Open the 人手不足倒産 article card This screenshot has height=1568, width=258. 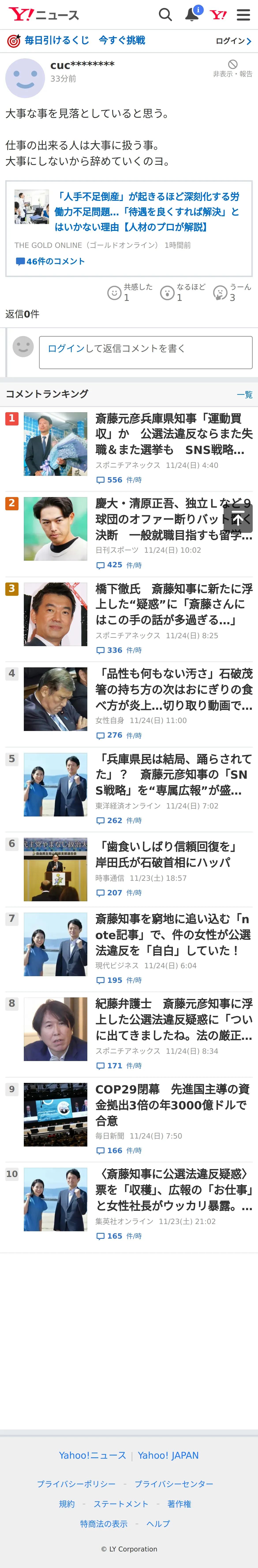[129, 228]
